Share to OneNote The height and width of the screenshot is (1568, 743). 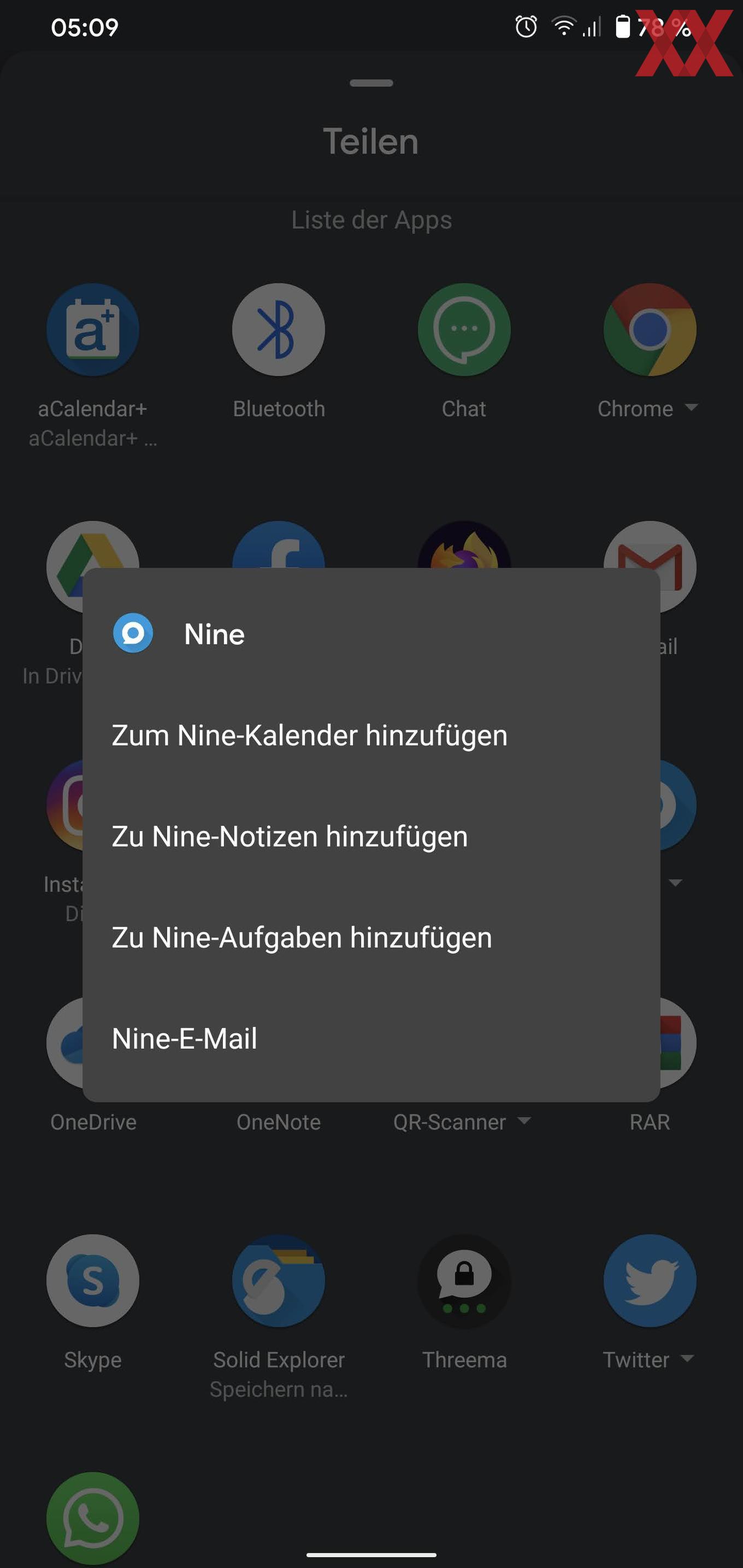(x=278, y=1122)
